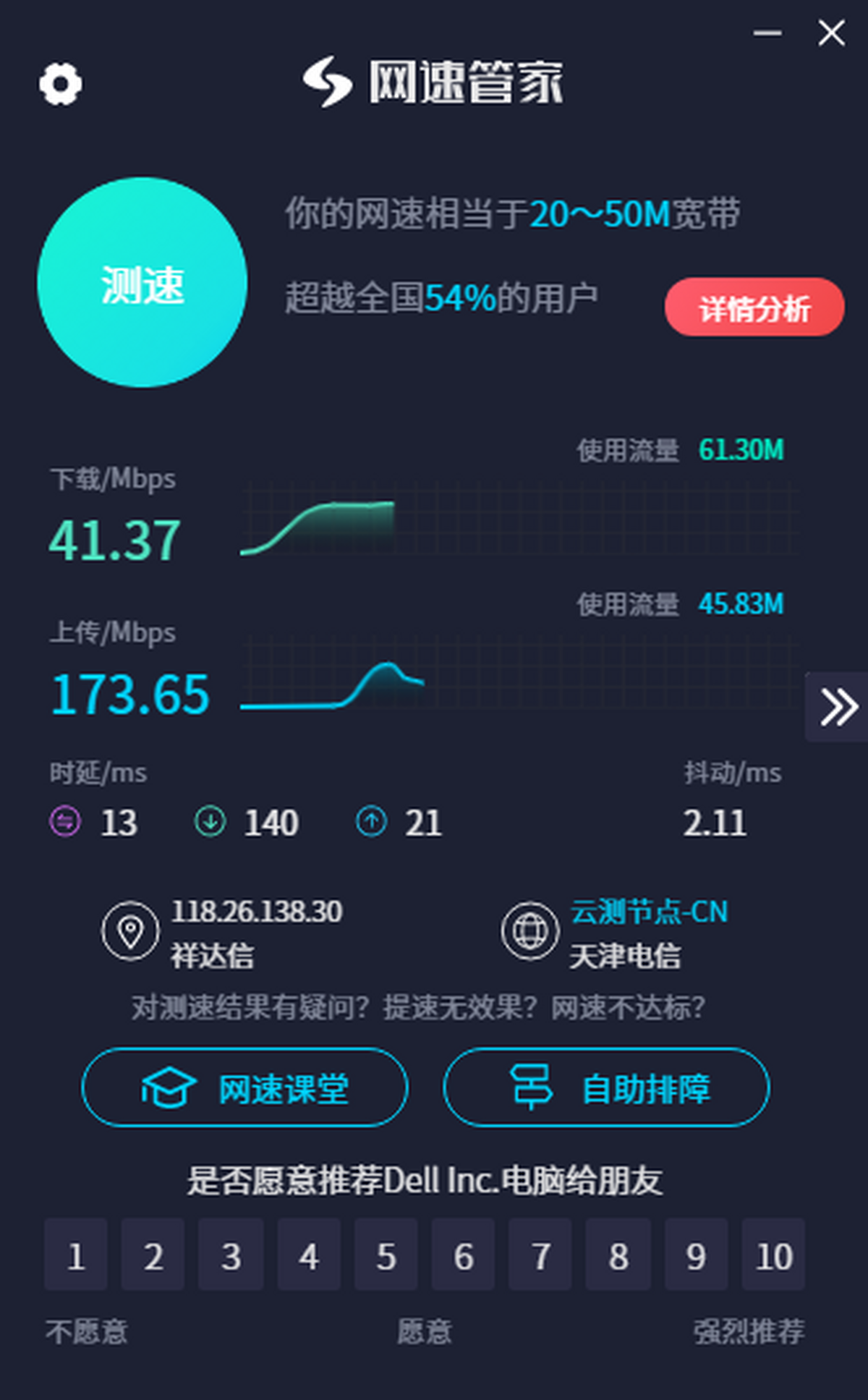This screenshot has height=1400, width=868.
Task: Click the IP address 118.26.138.30
Action: coord(257,912)
